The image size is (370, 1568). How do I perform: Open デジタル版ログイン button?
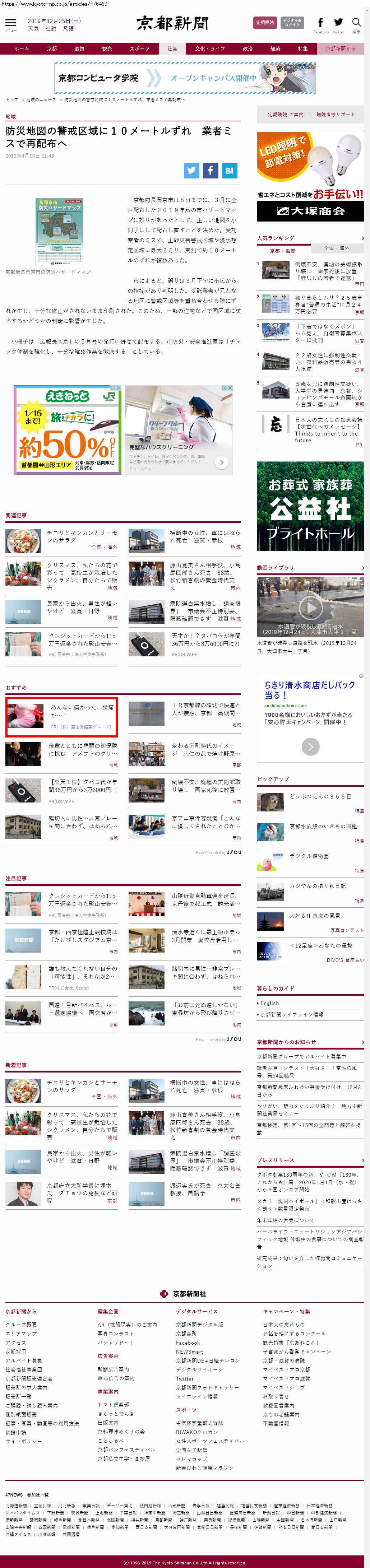pyautogui.click(x=292, y=23)
